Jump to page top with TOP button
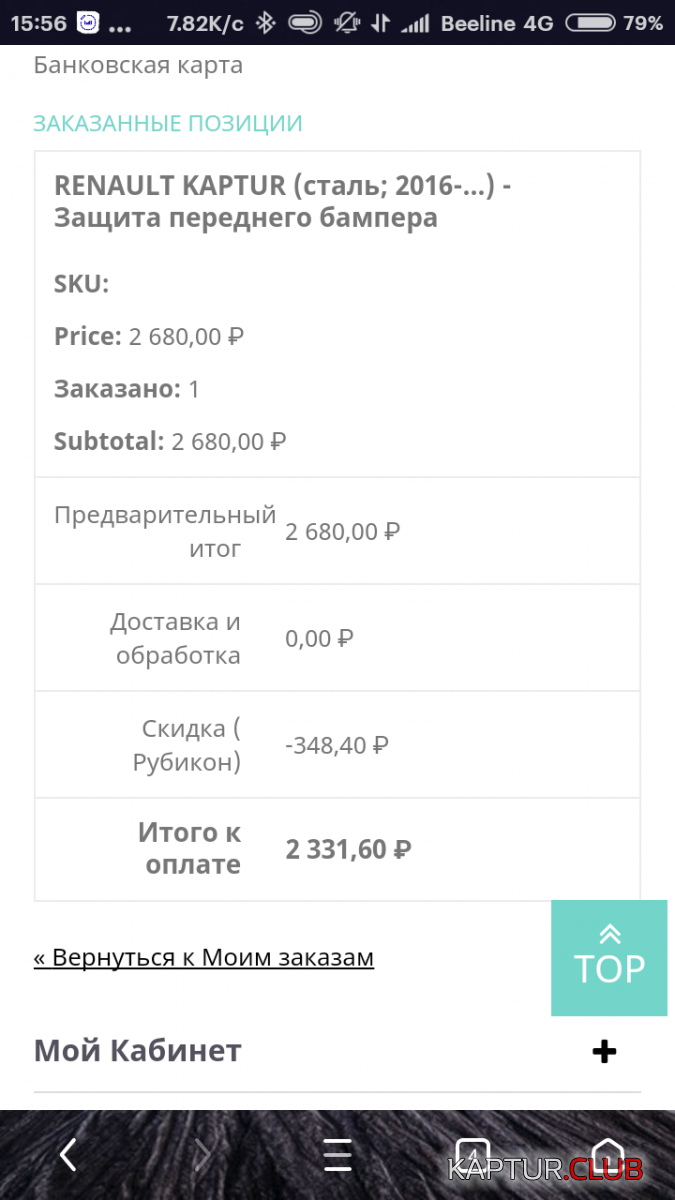 click(x=609, y=958)
